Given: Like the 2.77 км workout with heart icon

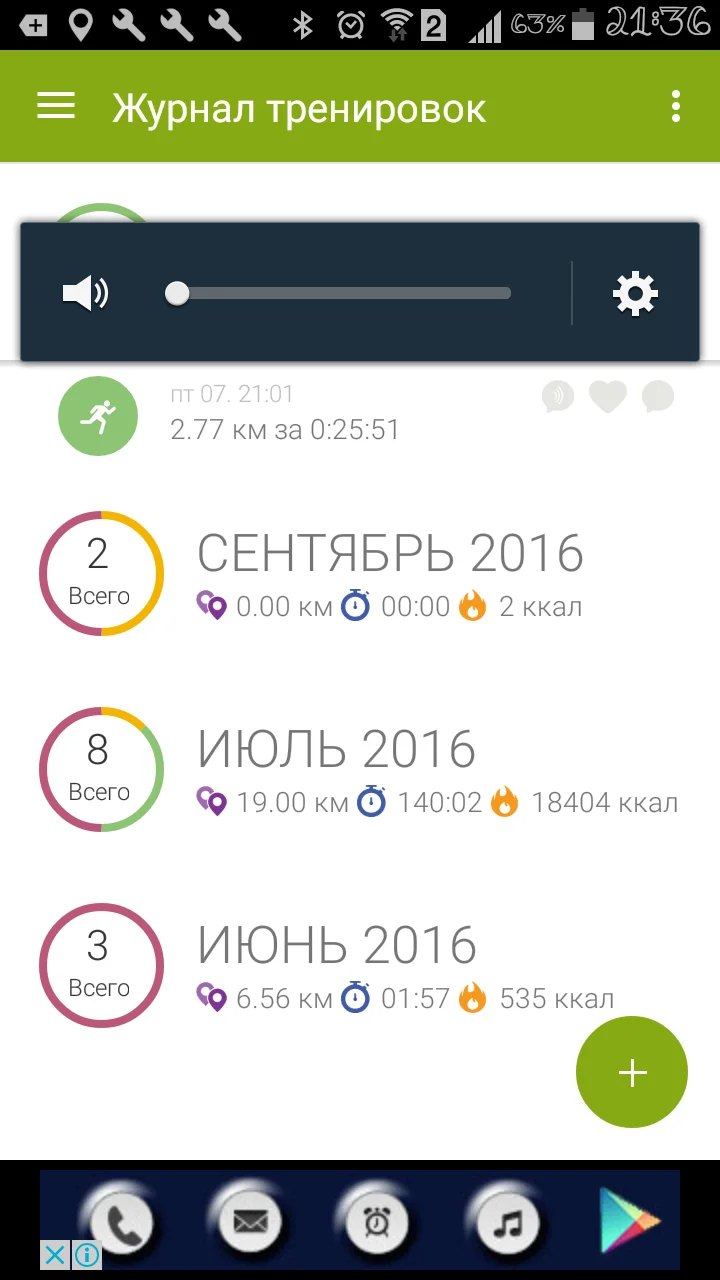Looking at the screenshot, I should (607, 398).
